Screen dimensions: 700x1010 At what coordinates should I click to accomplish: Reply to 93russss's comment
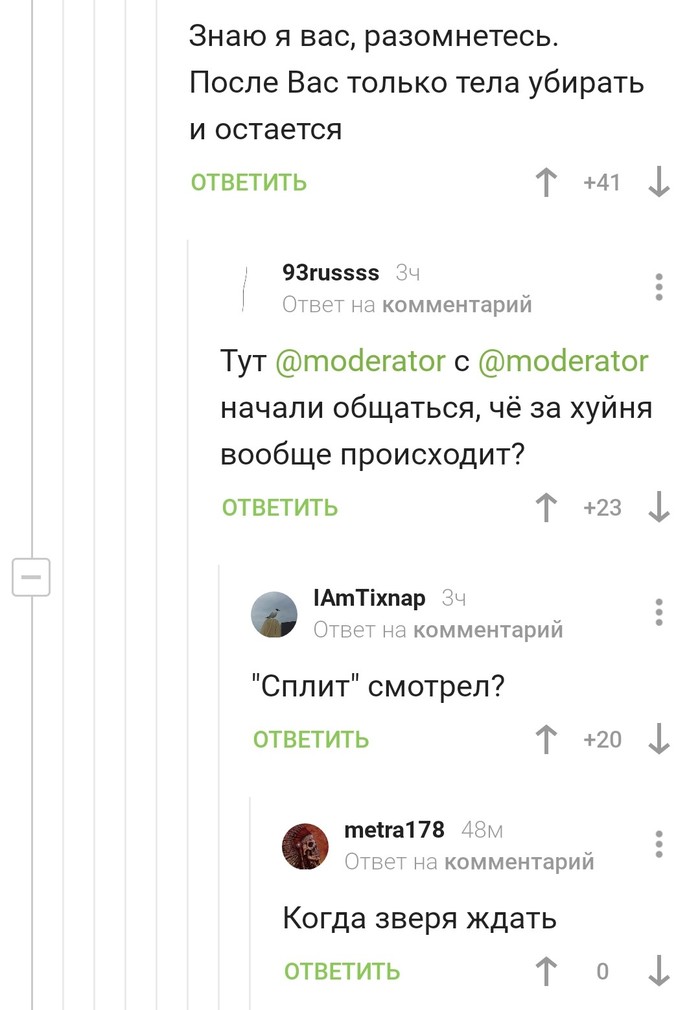click(x=280, y=508)
